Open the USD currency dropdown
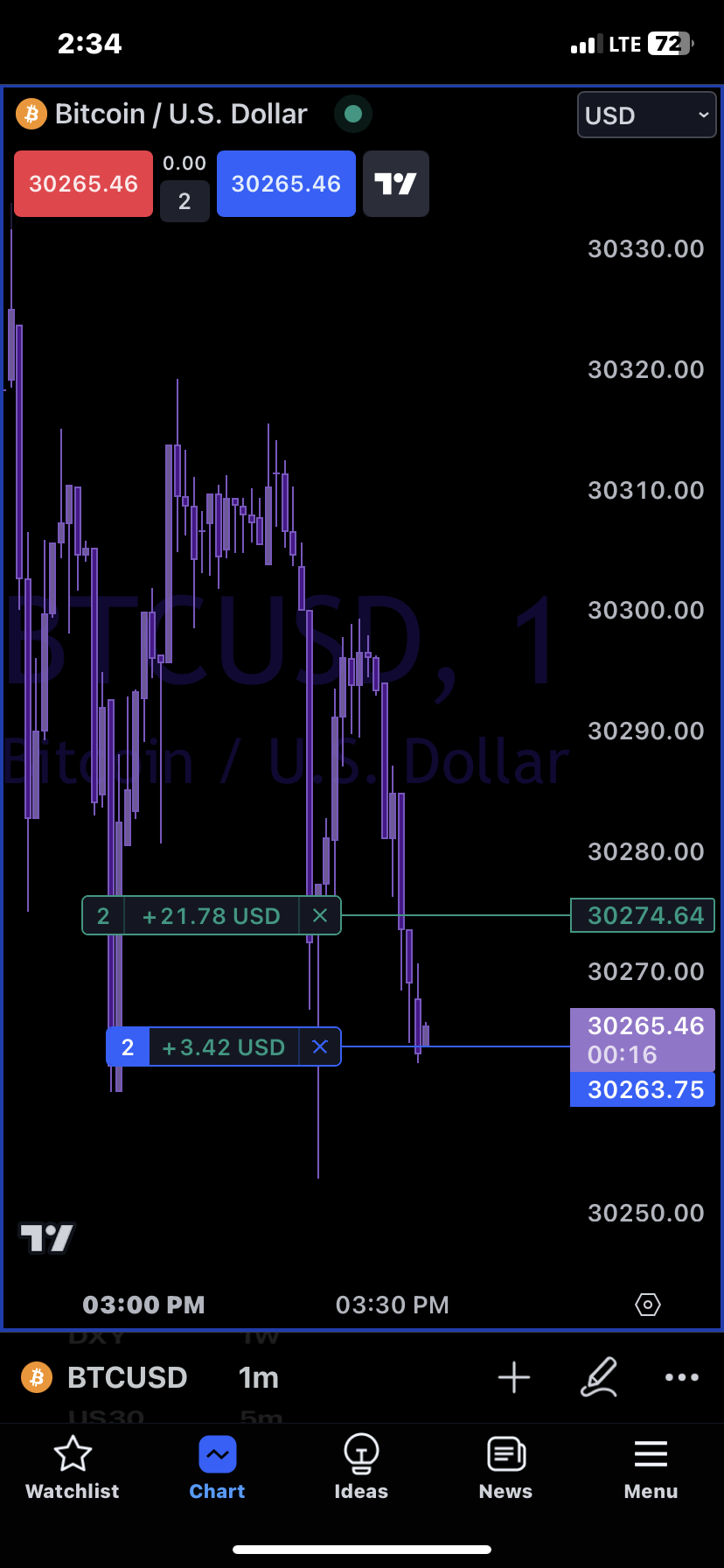Viewport: 724px width, 1568px height. 646,115
